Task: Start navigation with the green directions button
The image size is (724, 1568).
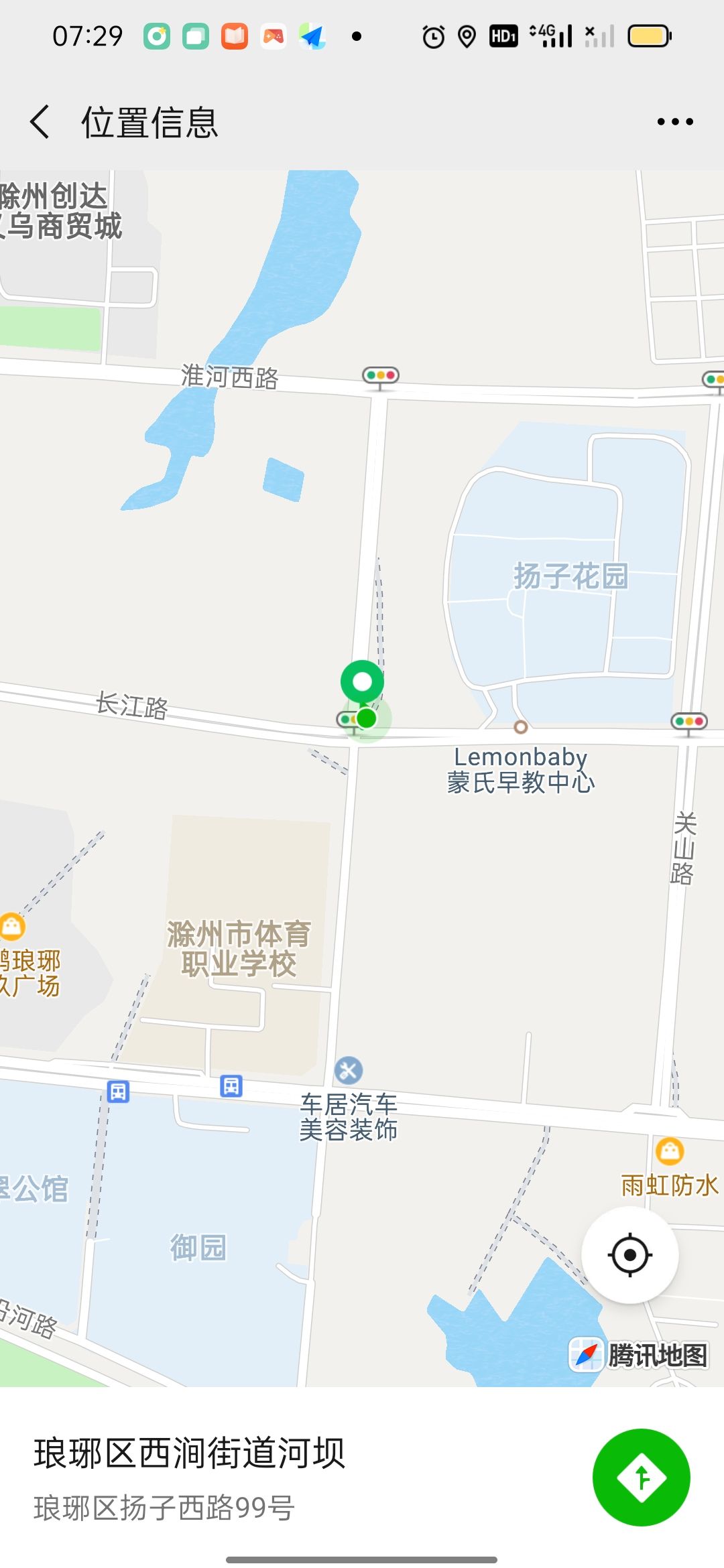Action: point(641,1477)
